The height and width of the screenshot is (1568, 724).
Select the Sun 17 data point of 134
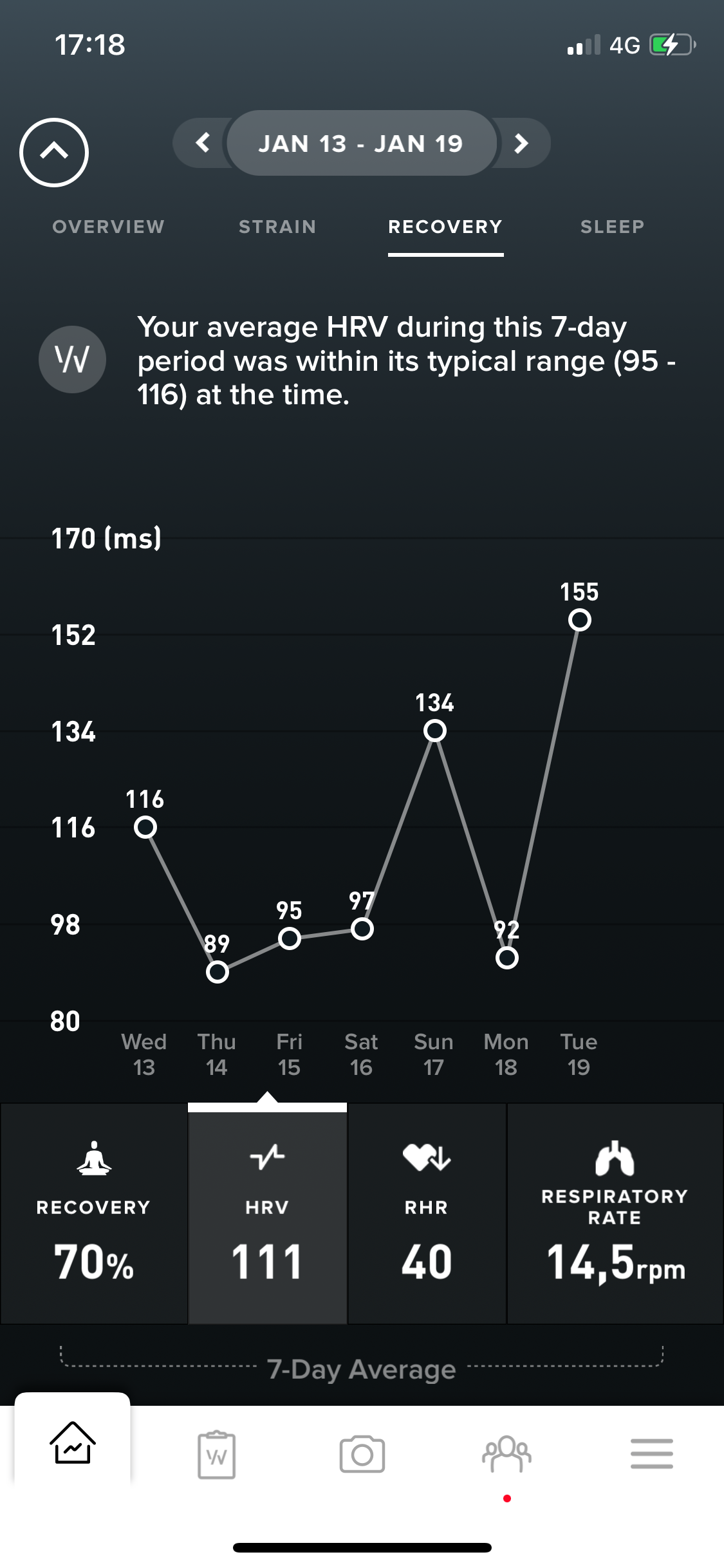click(x=435, y=731)
